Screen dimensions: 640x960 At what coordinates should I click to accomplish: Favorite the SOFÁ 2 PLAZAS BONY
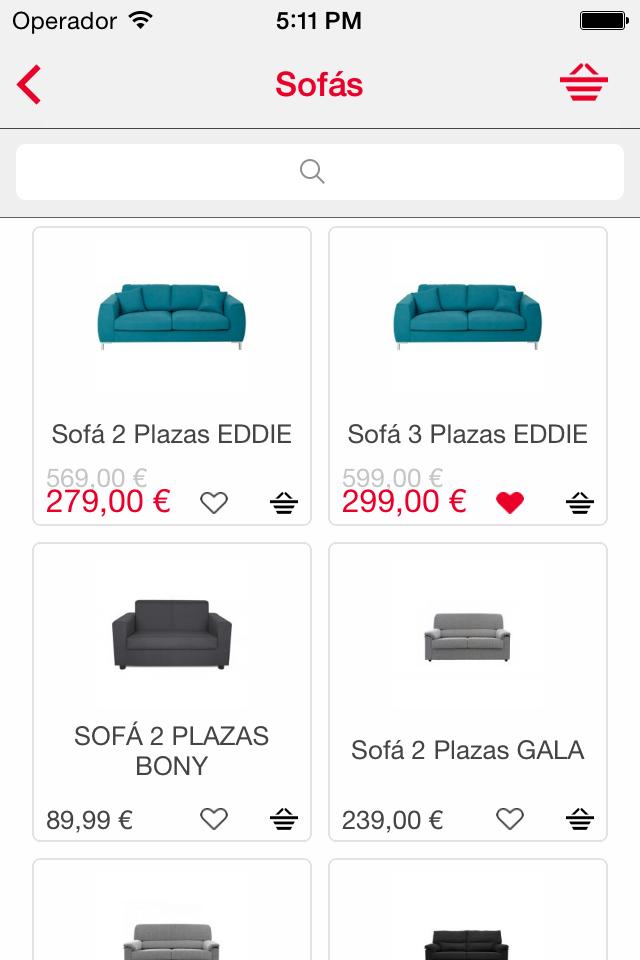(214, 820)
